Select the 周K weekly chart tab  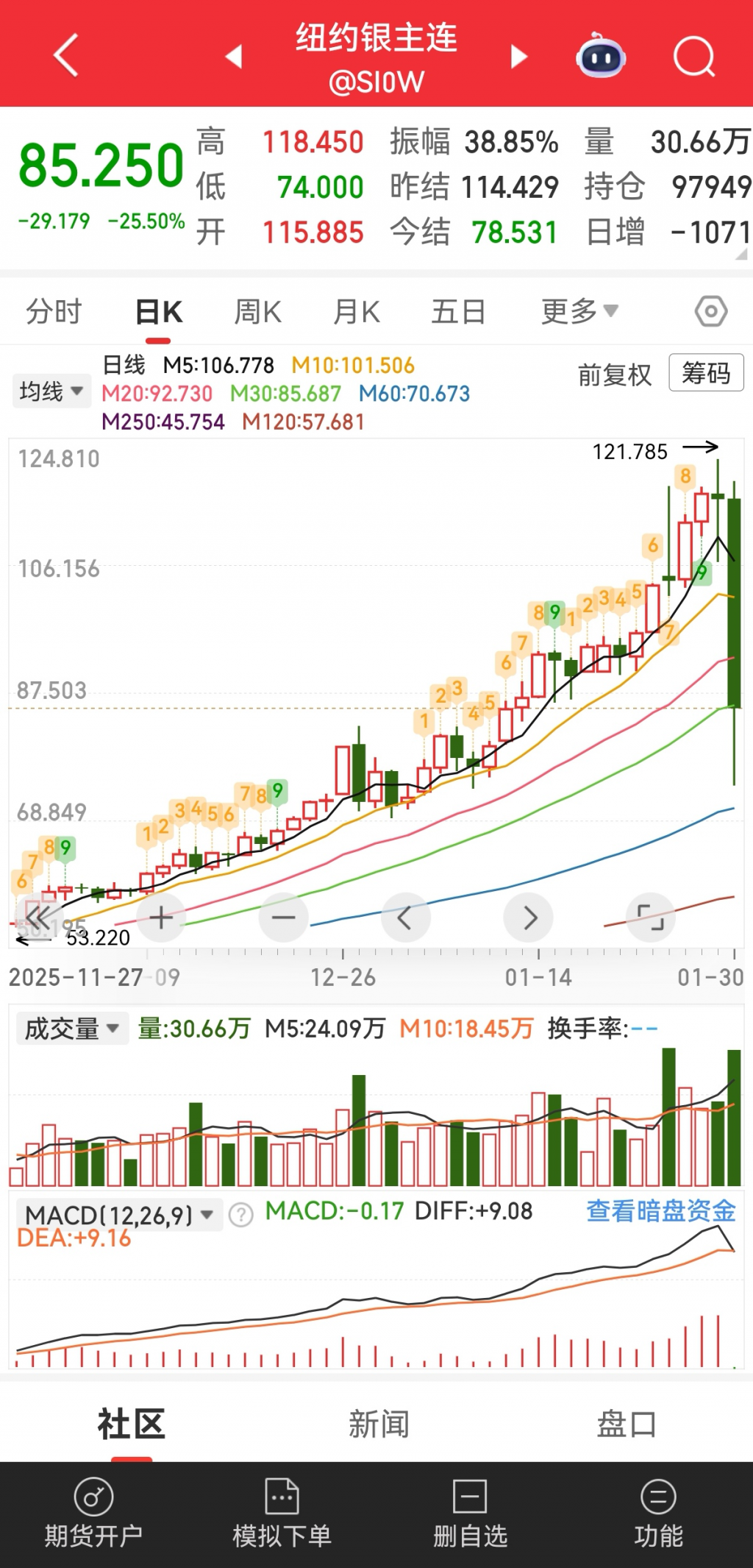click(257, 312)
